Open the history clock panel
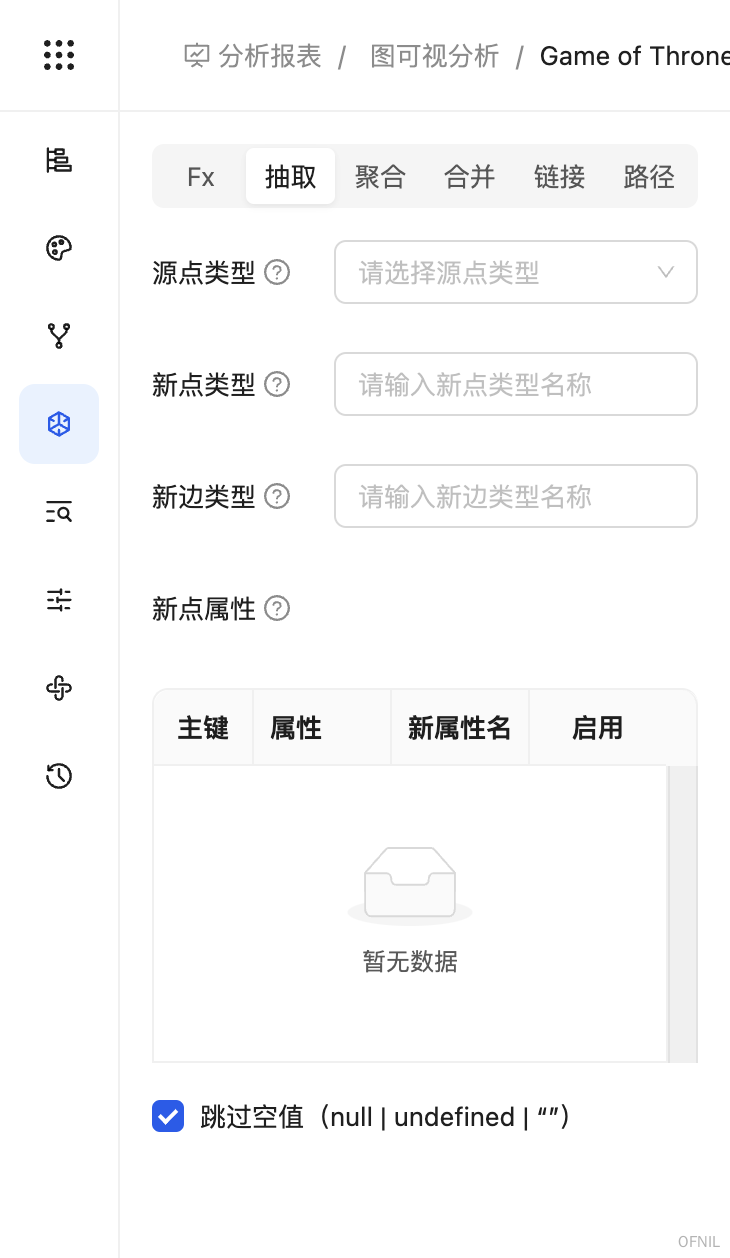 click(59, 776)
